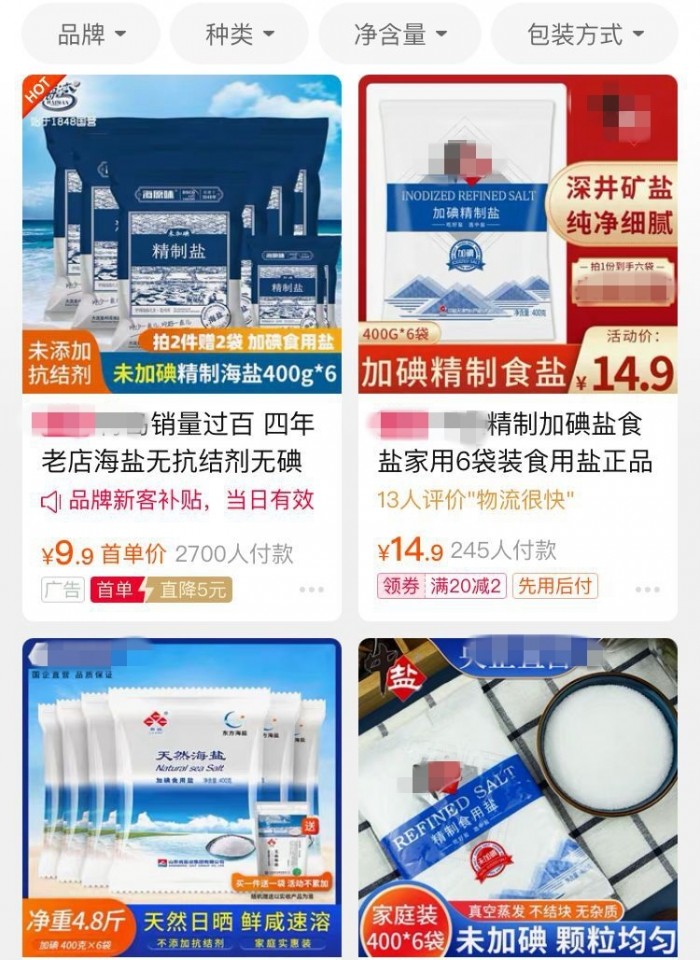
Task: Open the 未加碘精制海盐 400g*6 product card
Action: 182,240
